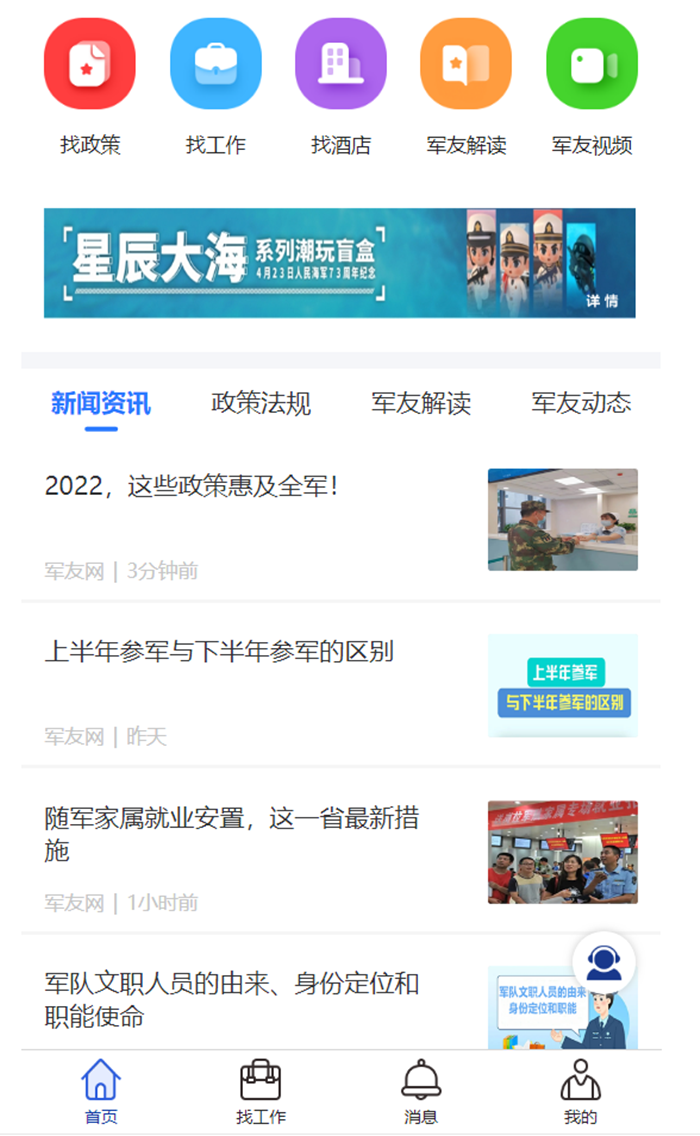The width and height of the screenshot is (700, 1136).
Task: Open 军友视频 video shortcut
Action: click(591, 64)
